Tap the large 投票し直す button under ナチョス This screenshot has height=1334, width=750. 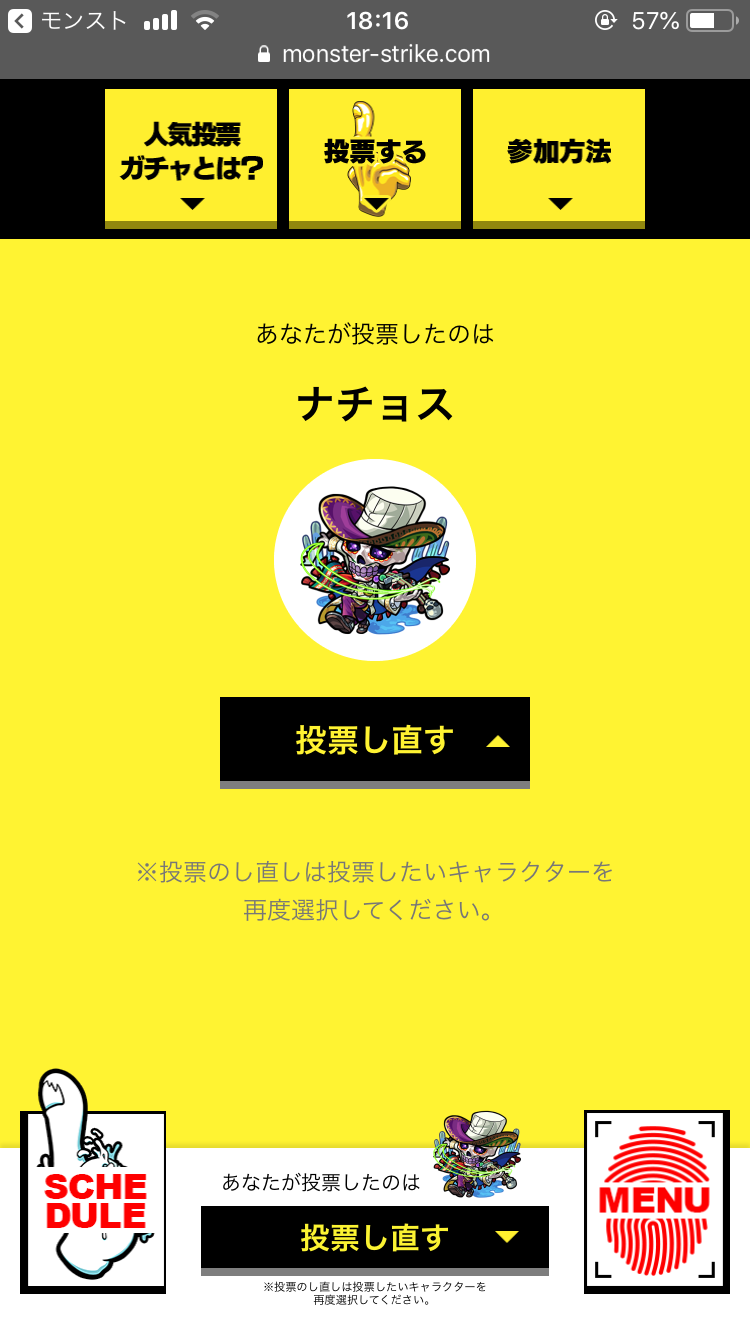375,741
